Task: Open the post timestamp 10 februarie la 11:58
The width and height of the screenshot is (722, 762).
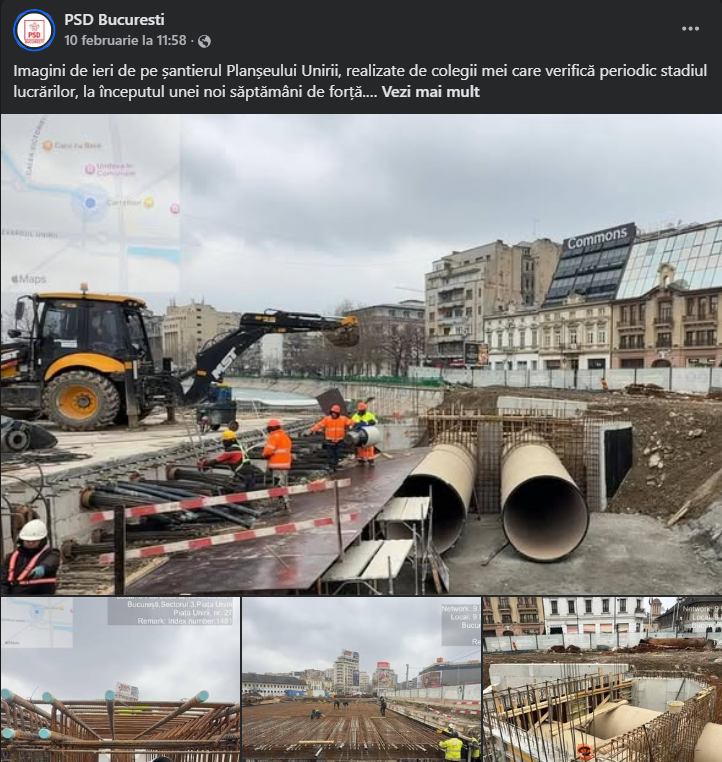Action: 125,41
